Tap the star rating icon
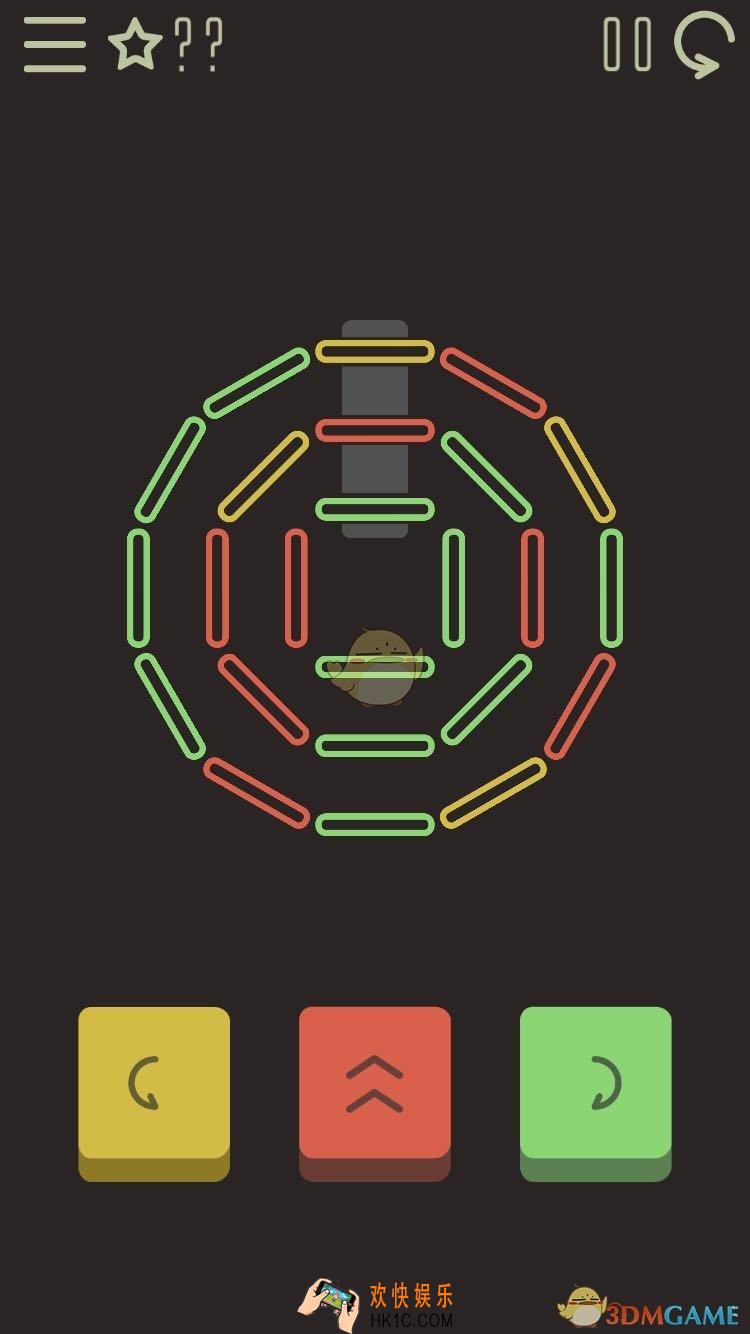The height and width of the screenshot is (1334, 750). click(135, 45)
